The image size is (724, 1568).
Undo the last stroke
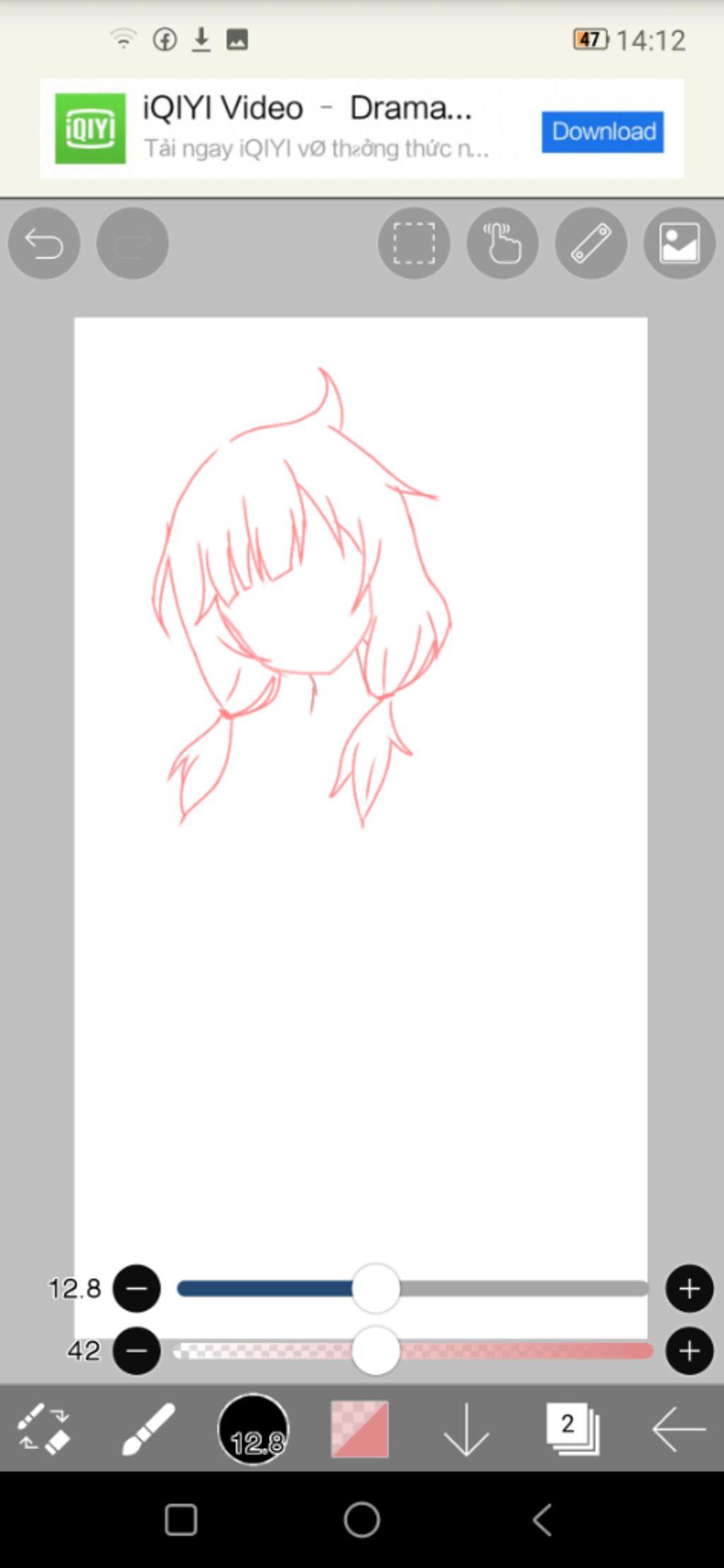44,243
